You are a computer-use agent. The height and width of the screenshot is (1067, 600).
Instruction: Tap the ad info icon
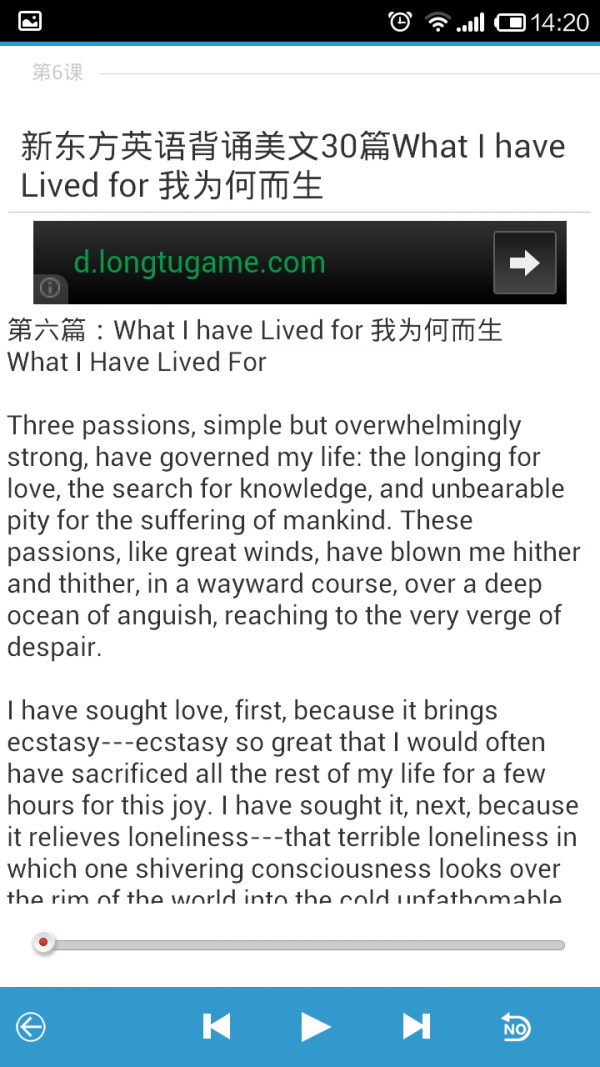pos(50,288)
